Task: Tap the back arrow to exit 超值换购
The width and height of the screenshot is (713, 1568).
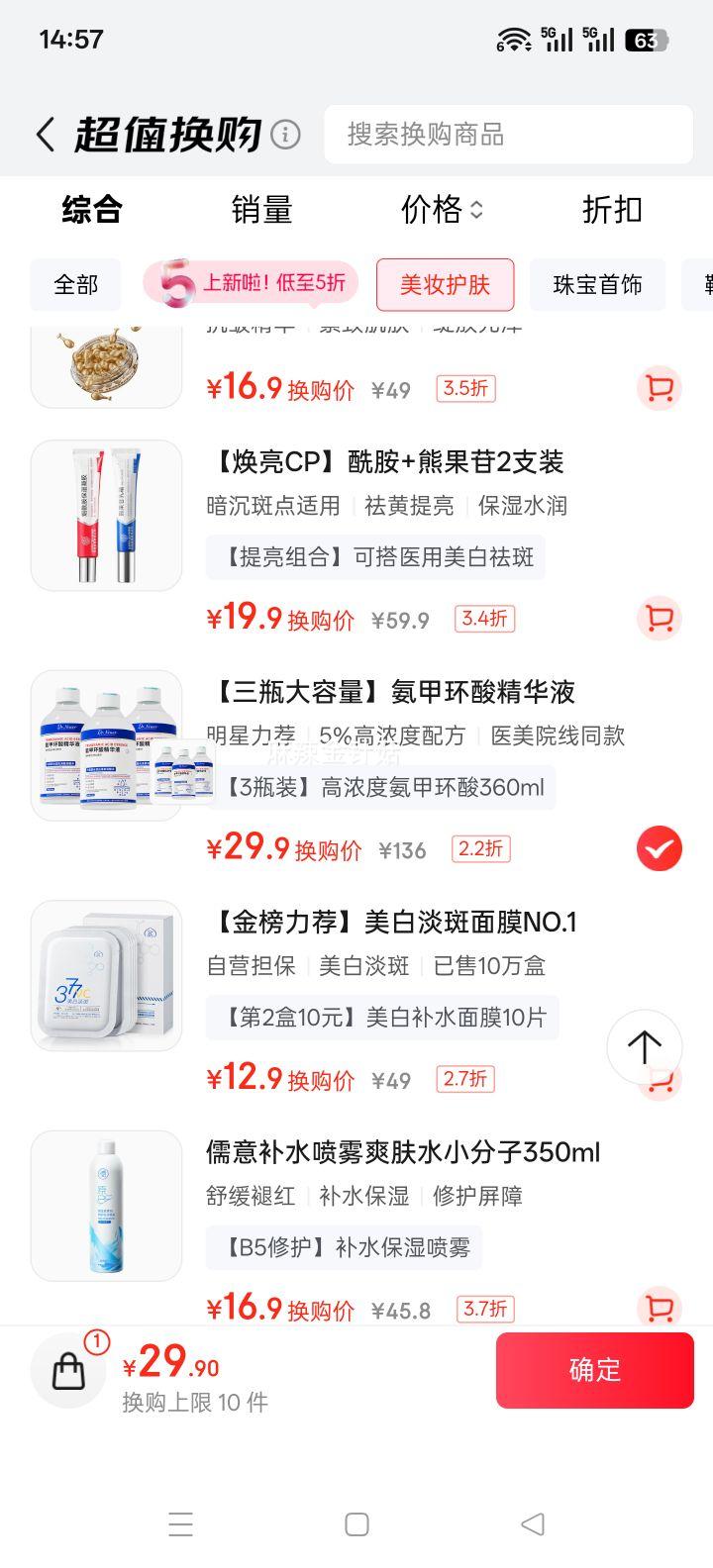Action: (45, 134)
